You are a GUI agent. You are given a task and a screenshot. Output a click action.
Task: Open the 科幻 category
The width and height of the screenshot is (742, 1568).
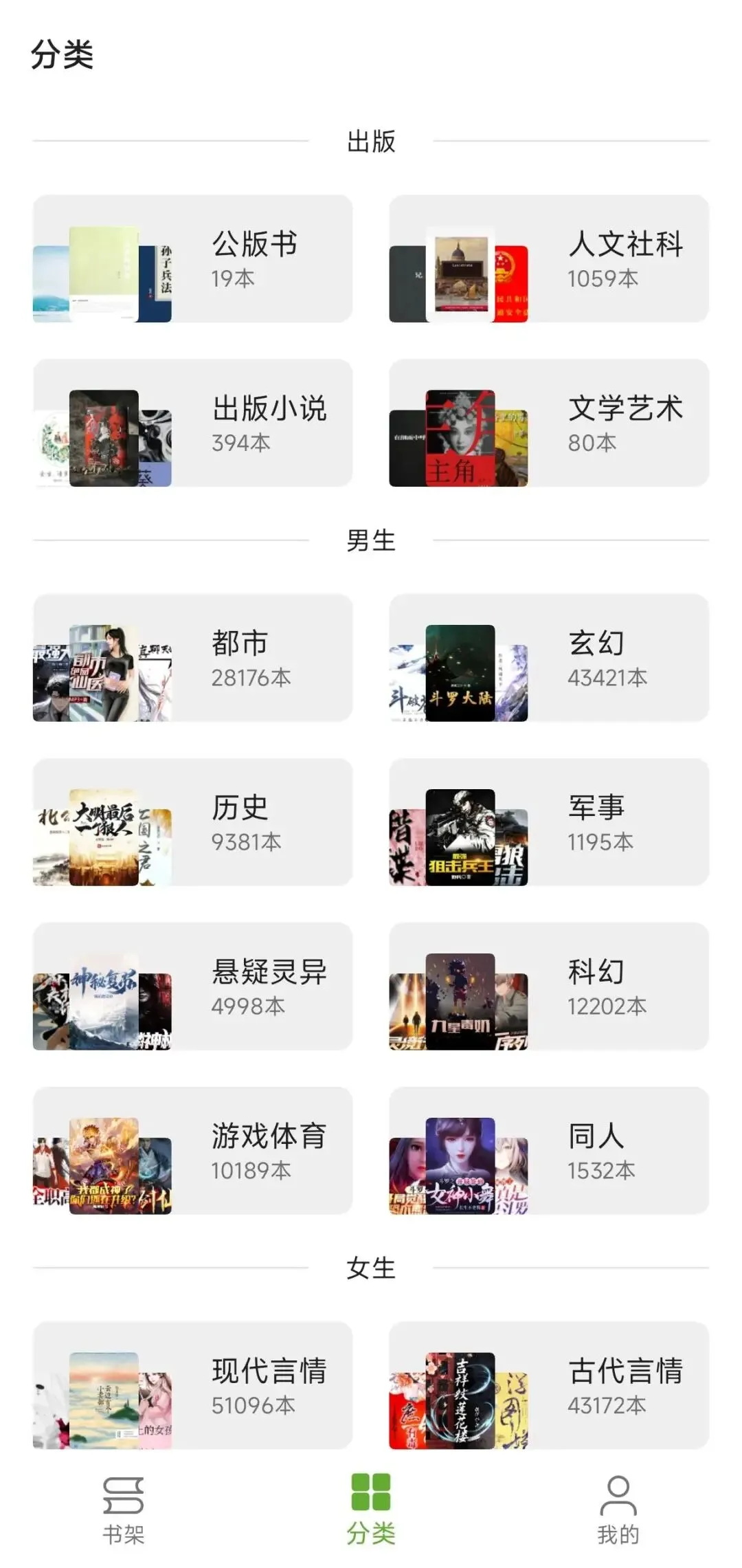(548, 986)
